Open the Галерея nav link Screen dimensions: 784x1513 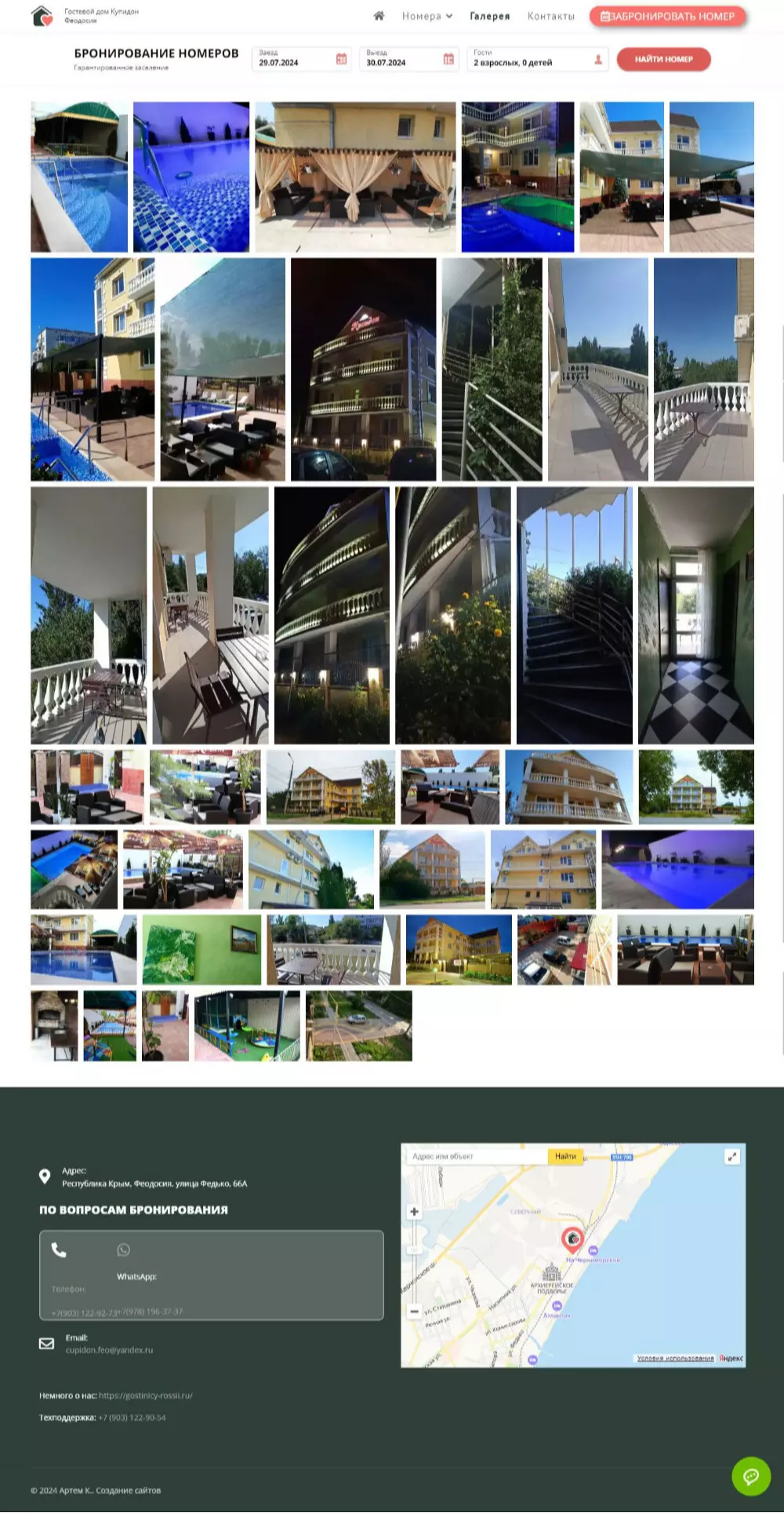coord(490,16)
